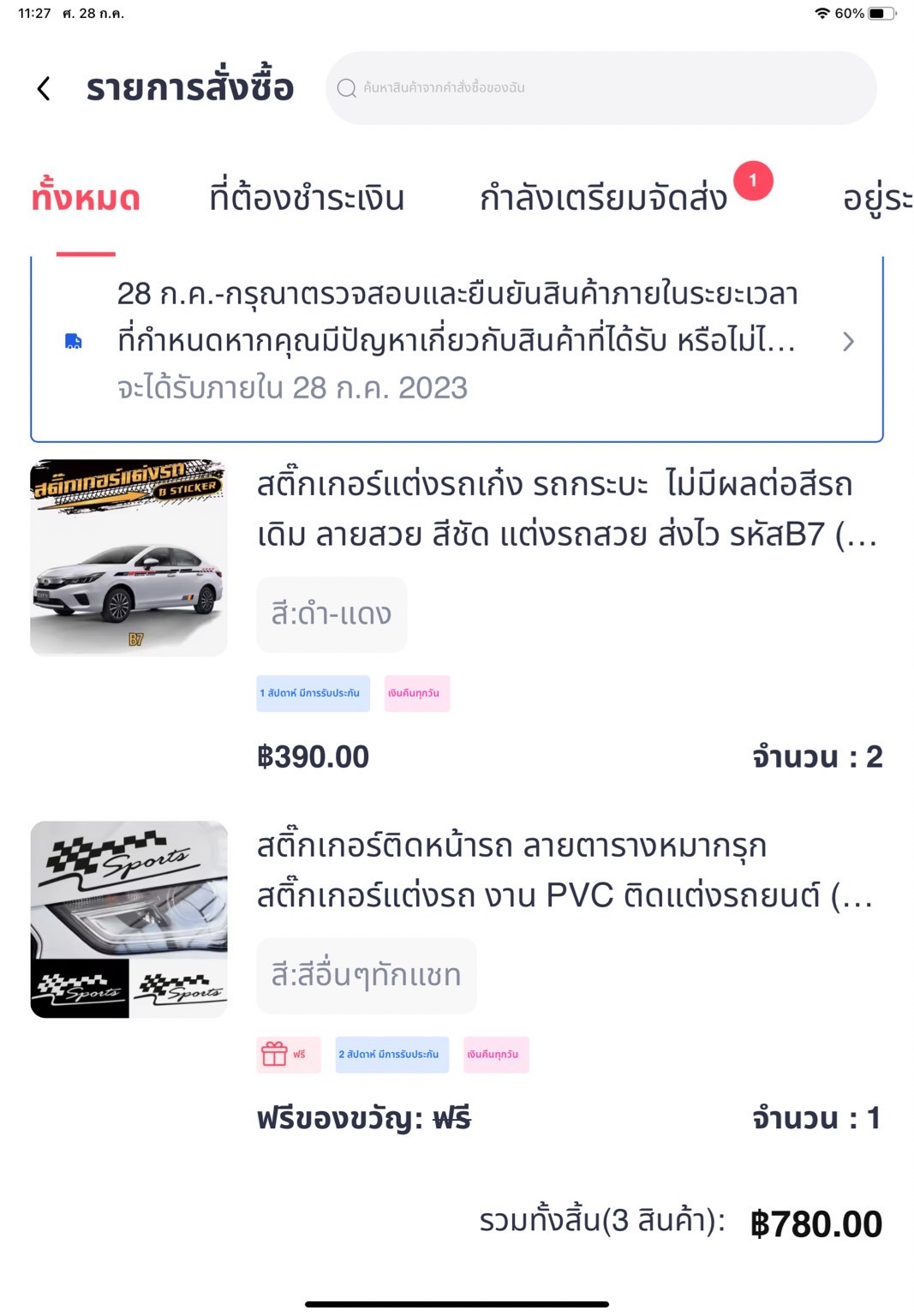The width and height of the screenshot is (914, 1316).
Task: Tap the order search field
Action: (x=600, y=88)
